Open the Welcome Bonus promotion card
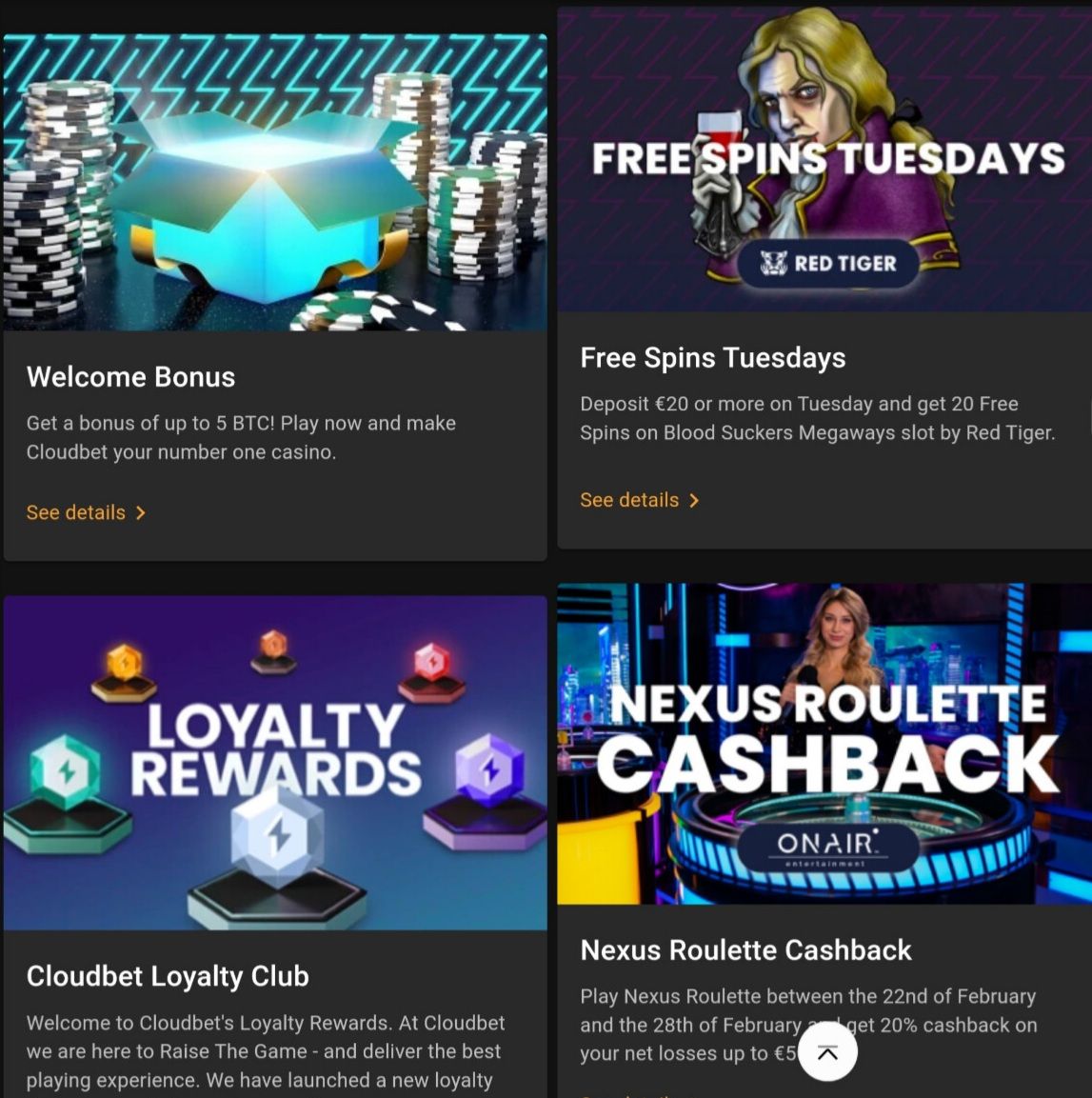Viewport: 1092px width, 1098px height. (x=275, y=183)
